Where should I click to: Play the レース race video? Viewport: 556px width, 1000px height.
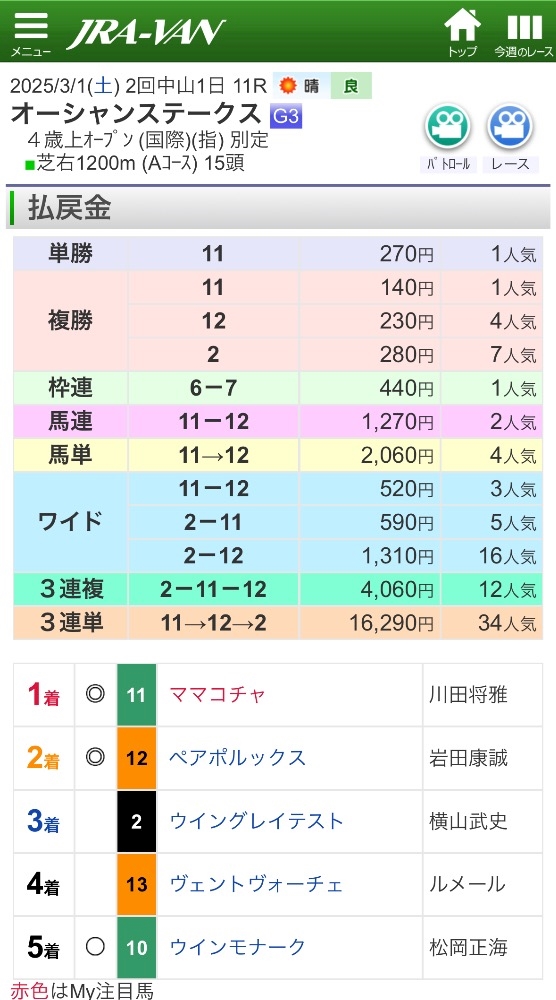click(510, 138)
